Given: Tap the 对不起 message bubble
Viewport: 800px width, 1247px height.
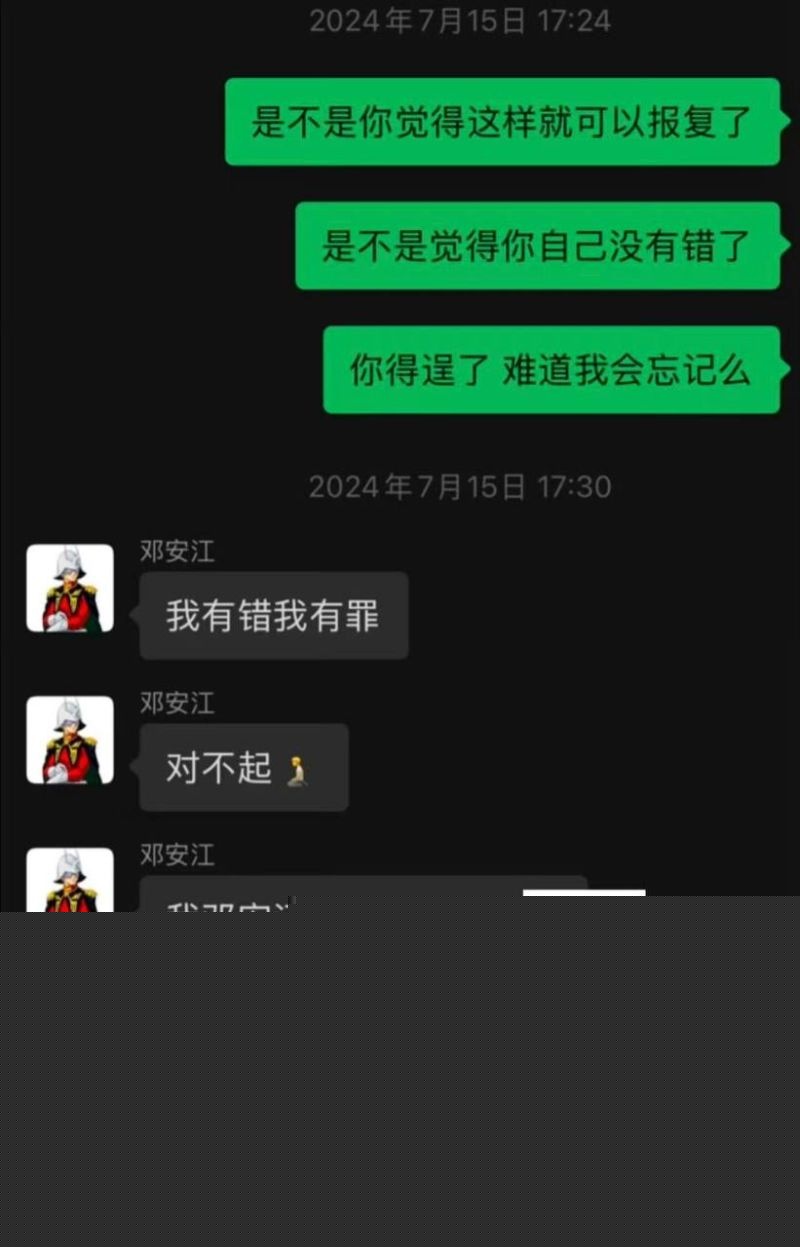Looking at the screenshot, I should (x=244, y=768).
